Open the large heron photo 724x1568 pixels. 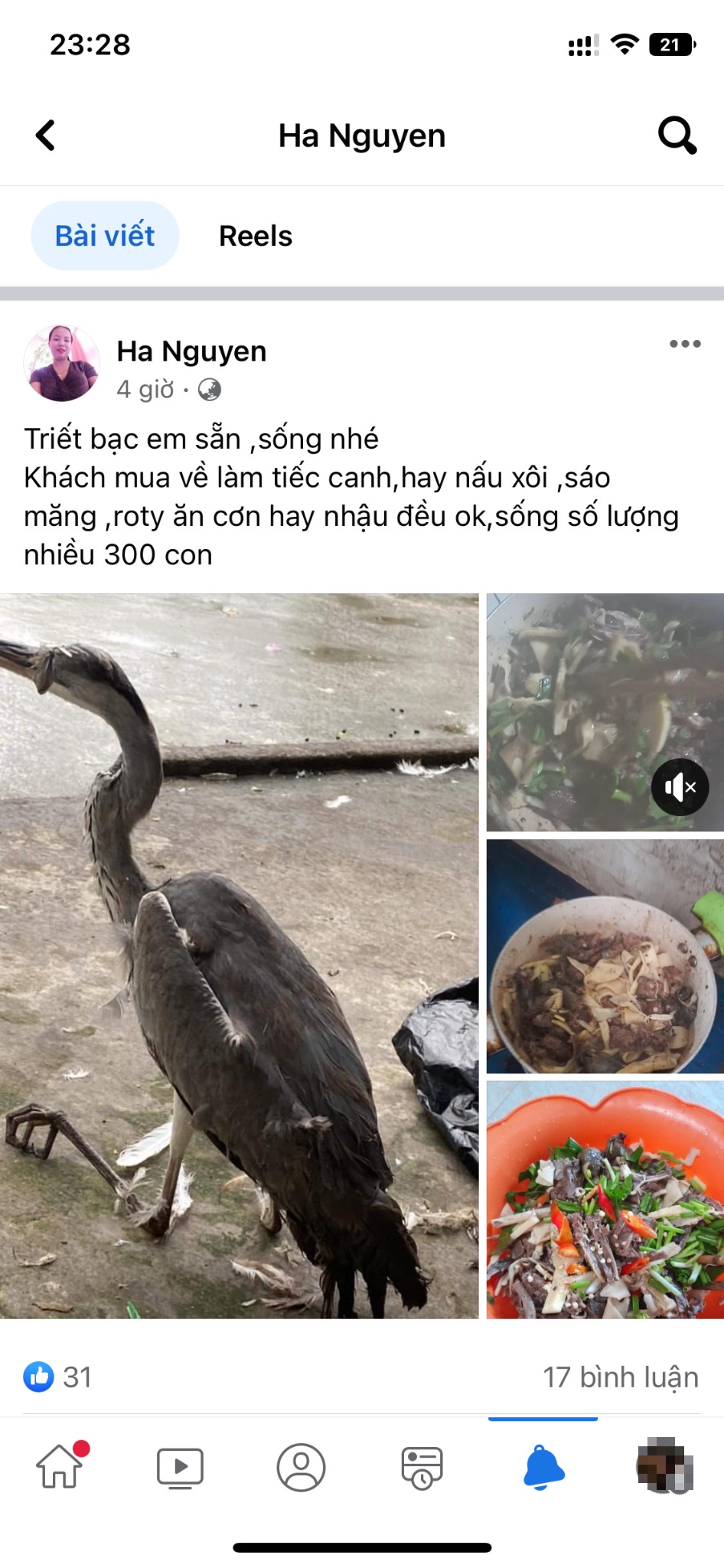239,955
